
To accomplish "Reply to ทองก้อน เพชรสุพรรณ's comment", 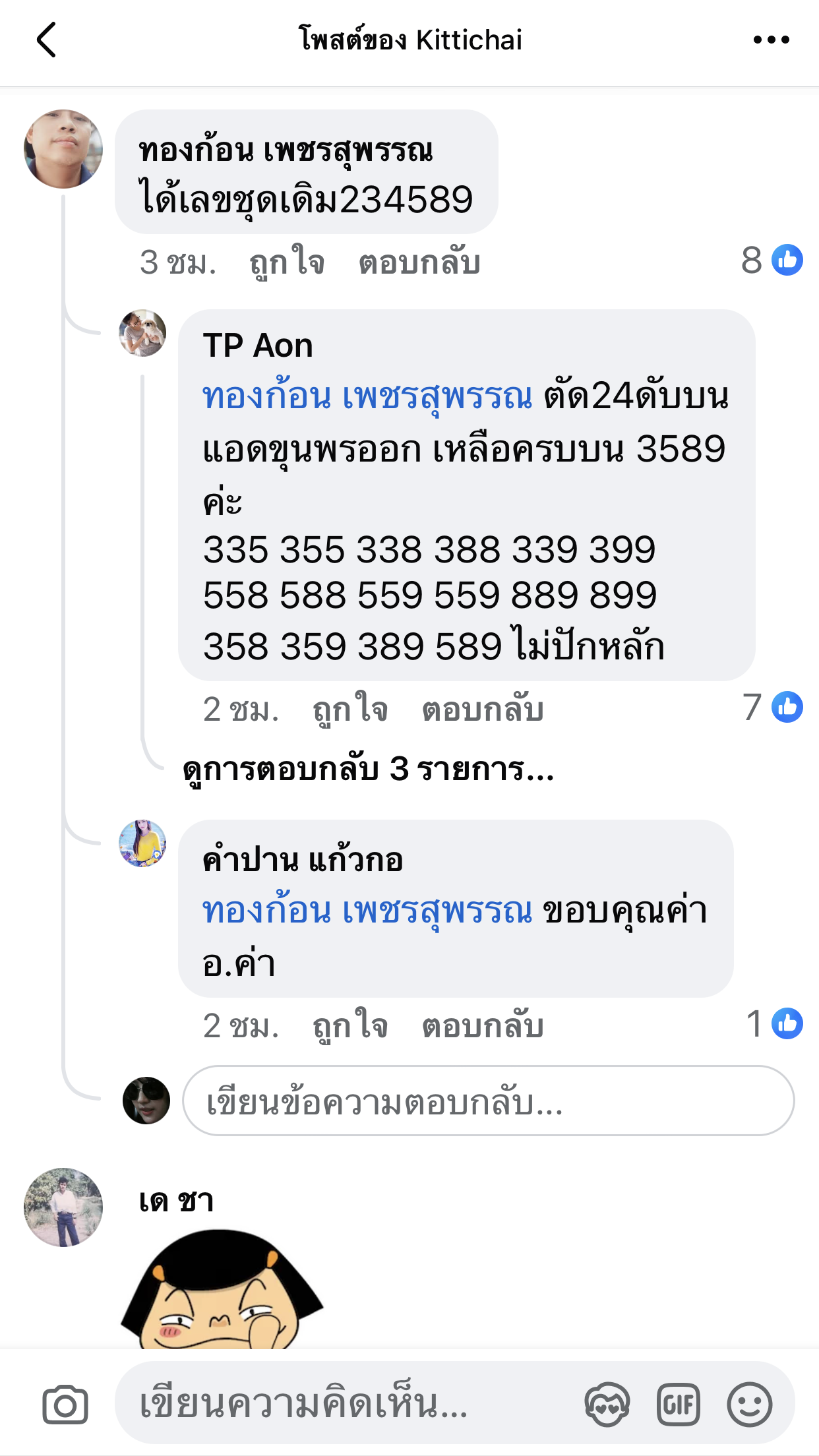I will 419,262.
